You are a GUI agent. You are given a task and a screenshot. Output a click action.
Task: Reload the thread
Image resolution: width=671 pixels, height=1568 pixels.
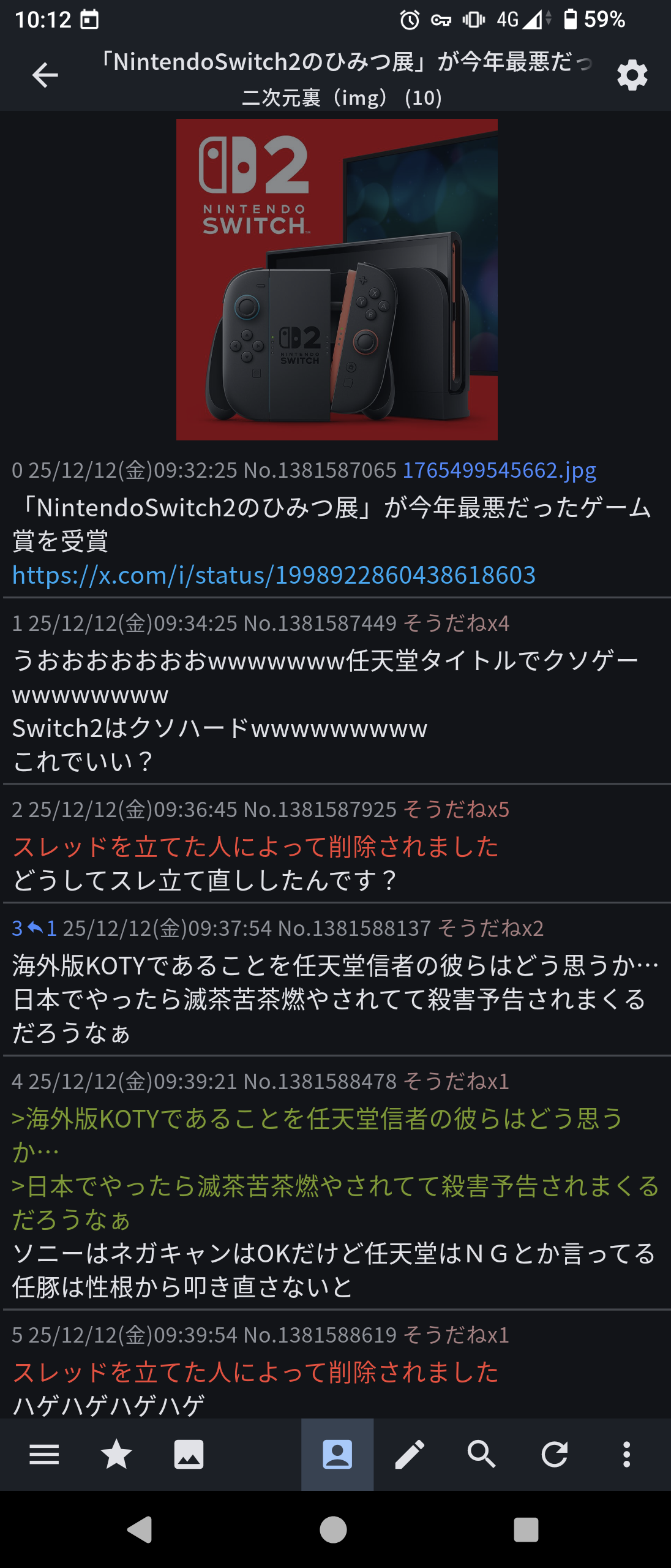click(x=554, y=1454)
